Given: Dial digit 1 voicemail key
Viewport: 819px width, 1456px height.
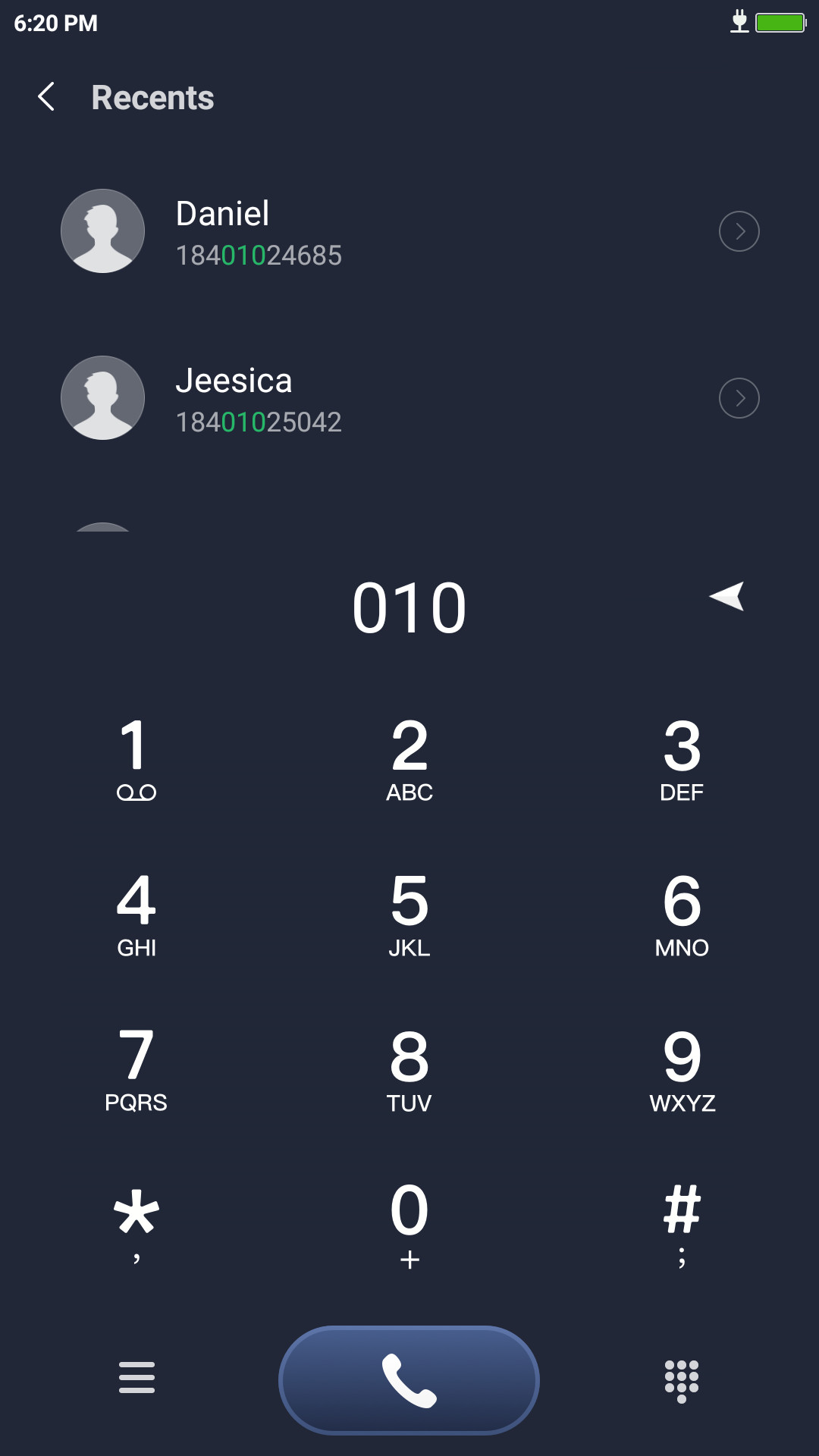Looking at the screenshot, I should [x=136, y=759].
